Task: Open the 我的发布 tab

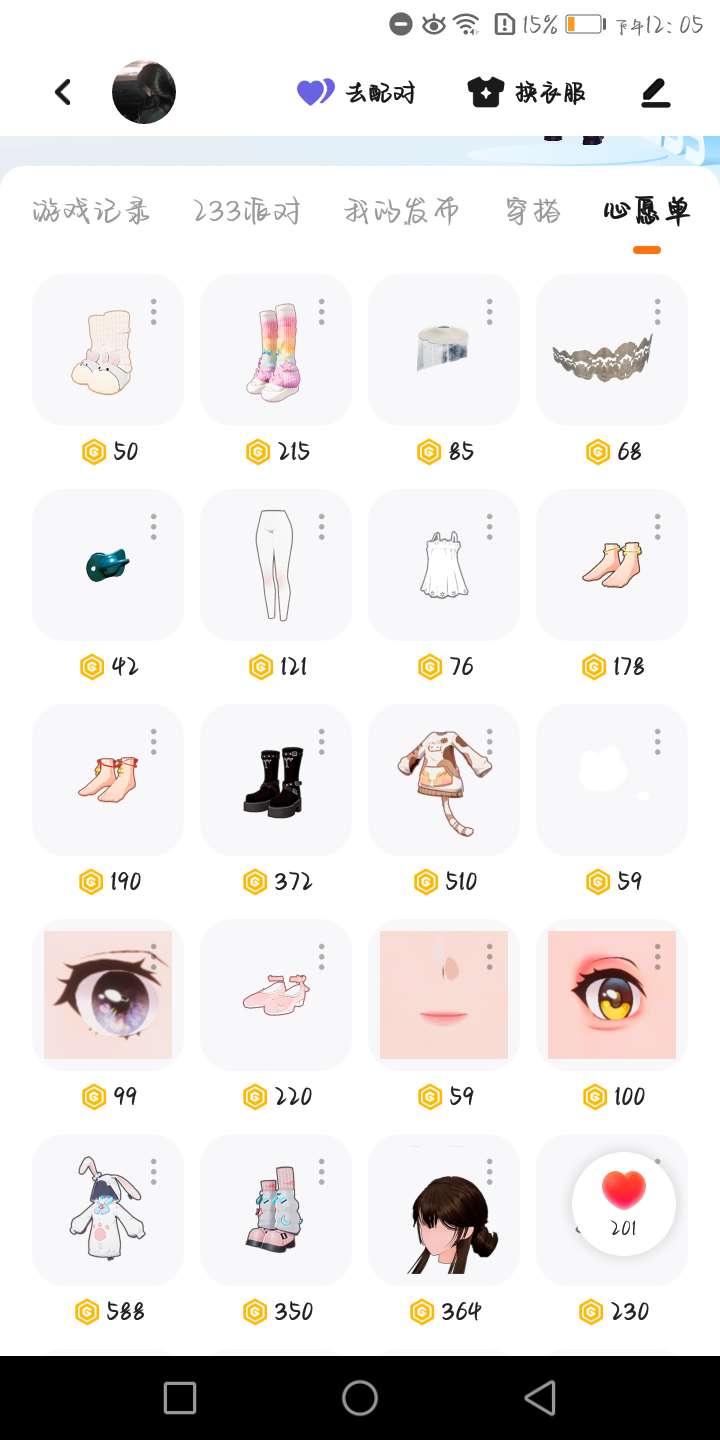Action: tap(402, 211)
